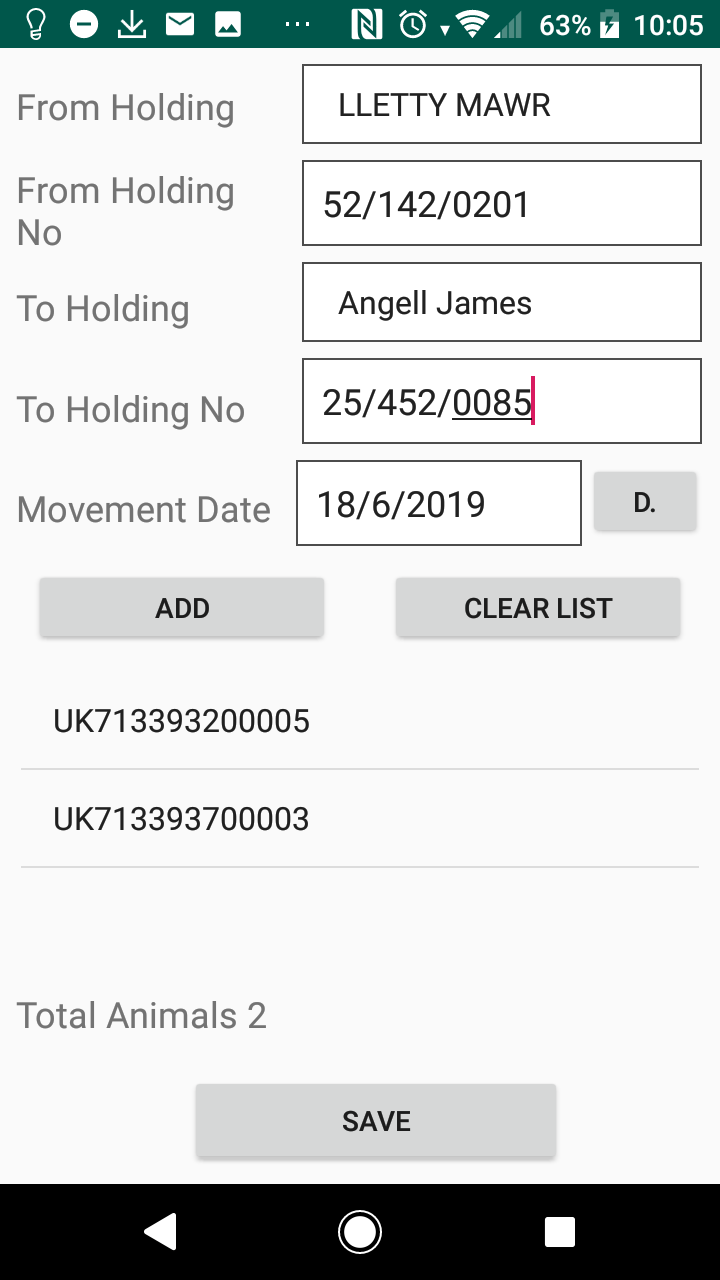Edit the From Holding field LLETTY MAWR

point(502,104)
